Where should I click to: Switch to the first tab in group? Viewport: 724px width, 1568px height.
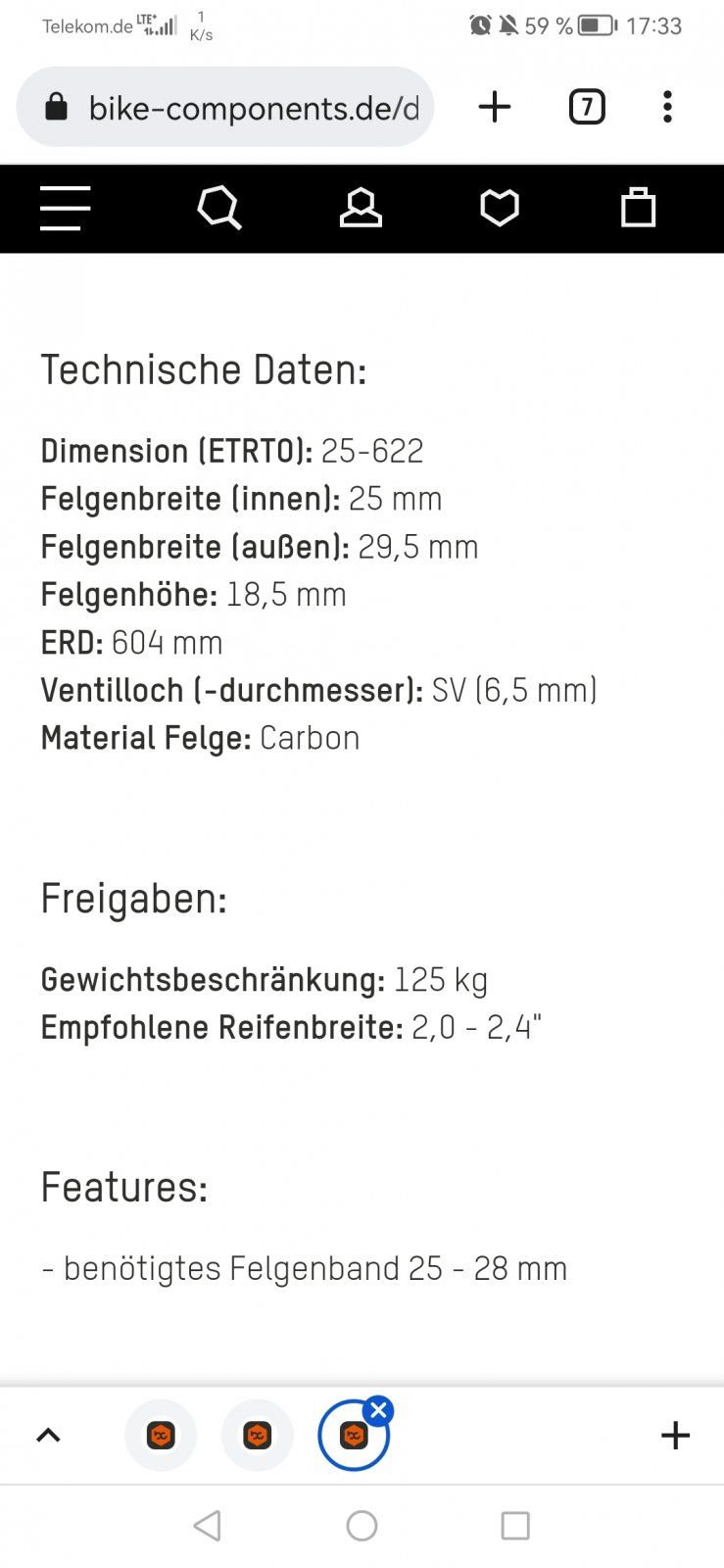161,1436
